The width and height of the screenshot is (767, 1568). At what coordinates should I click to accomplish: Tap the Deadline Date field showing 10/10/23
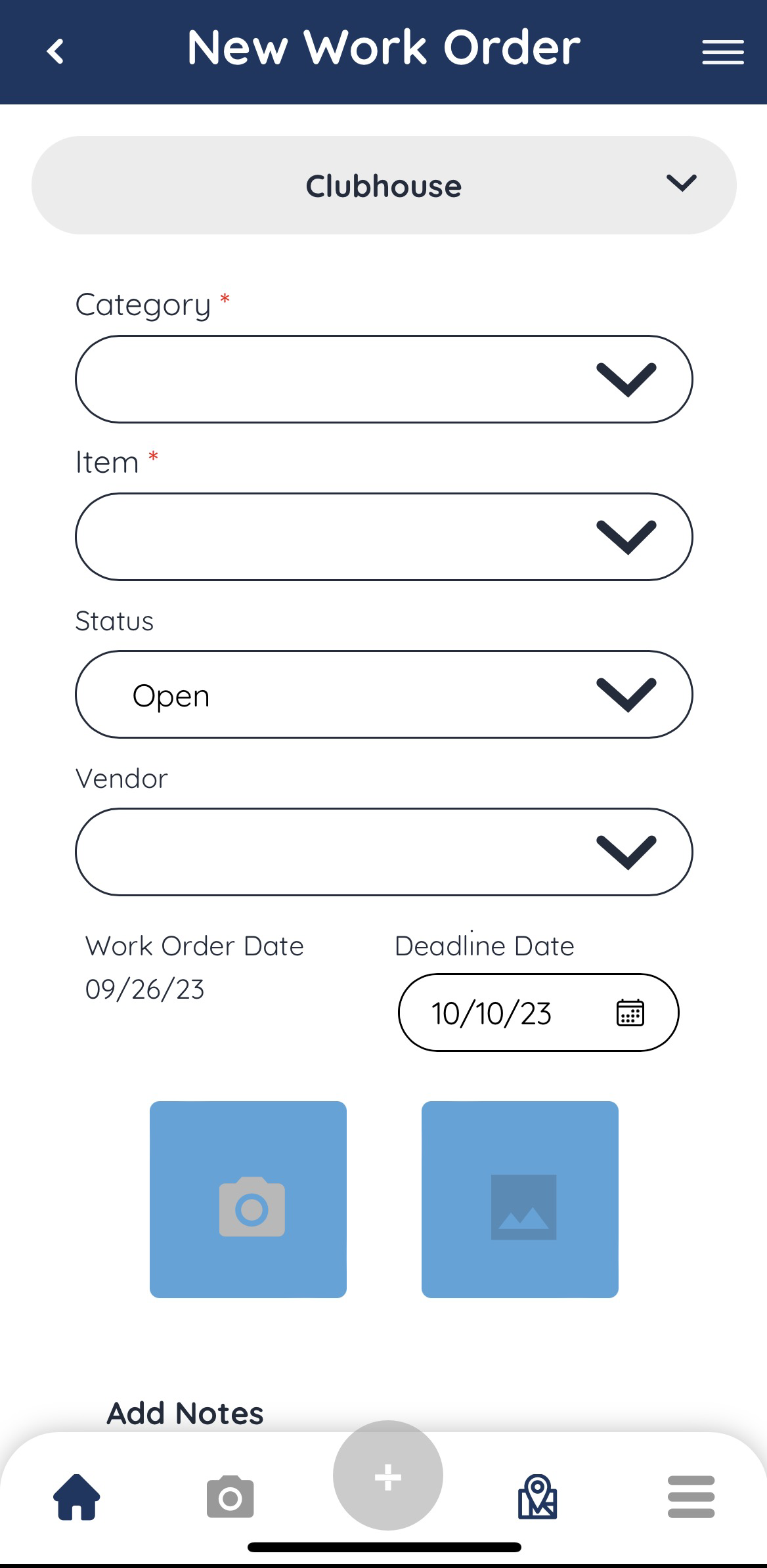[491, 1013]
